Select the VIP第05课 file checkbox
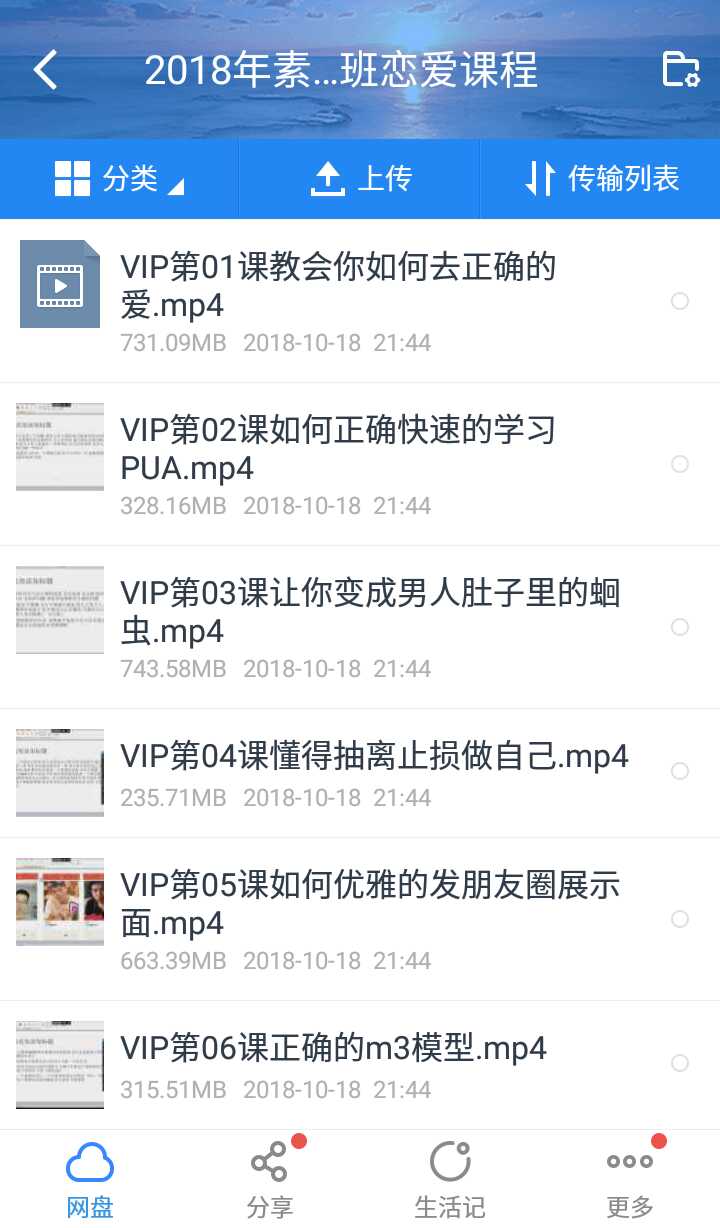This screenshot has width=720, height=1228. click(x=680, y=919)
